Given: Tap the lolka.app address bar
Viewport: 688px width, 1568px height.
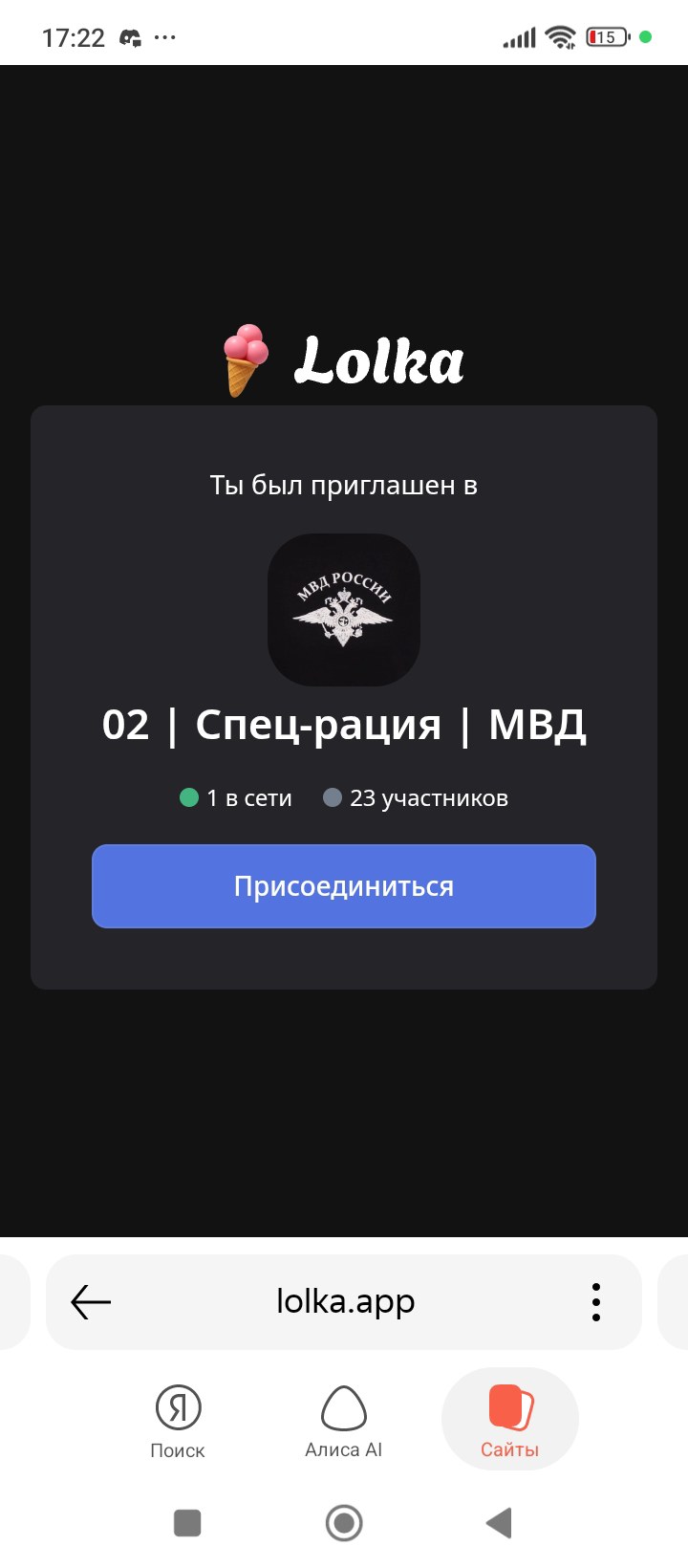Looking at the screenshot, I should tap(345, 1301).
